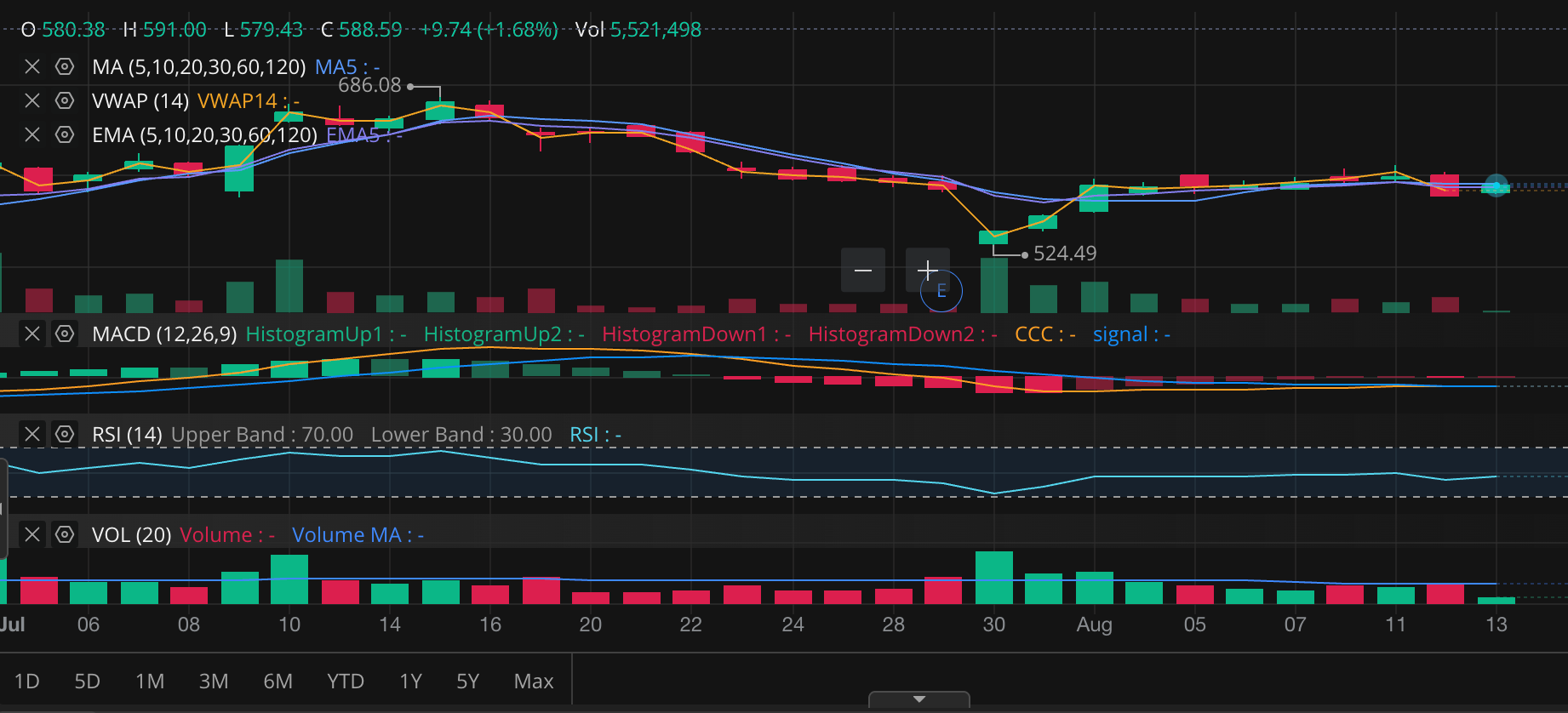Choose the YTD time range
The height and width of the screenshot is (713, 1568).
(x=346, y=682)
